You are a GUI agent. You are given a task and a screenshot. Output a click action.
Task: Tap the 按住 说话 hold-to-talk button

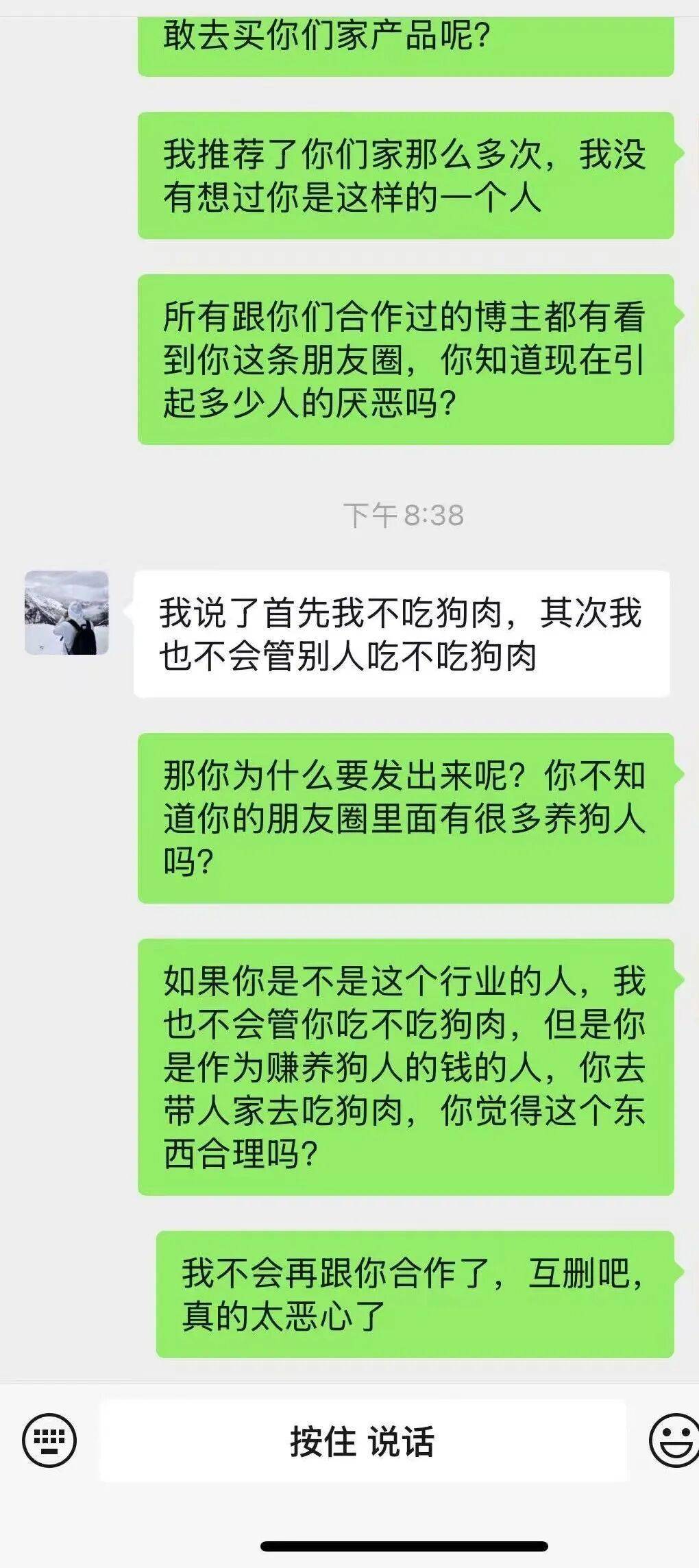(363, 1440)
